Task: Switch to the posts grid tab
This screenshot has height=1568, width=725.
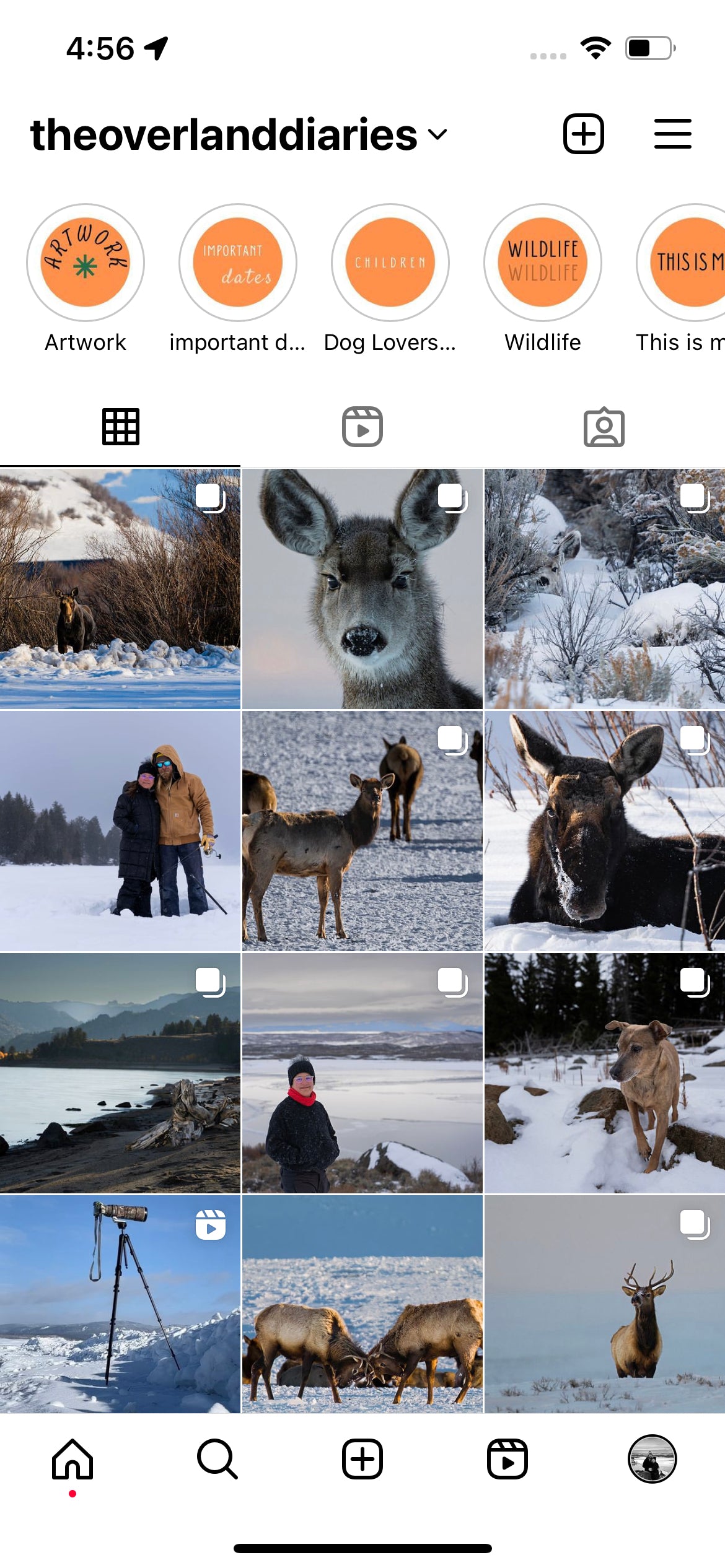Action: [121, 427]
